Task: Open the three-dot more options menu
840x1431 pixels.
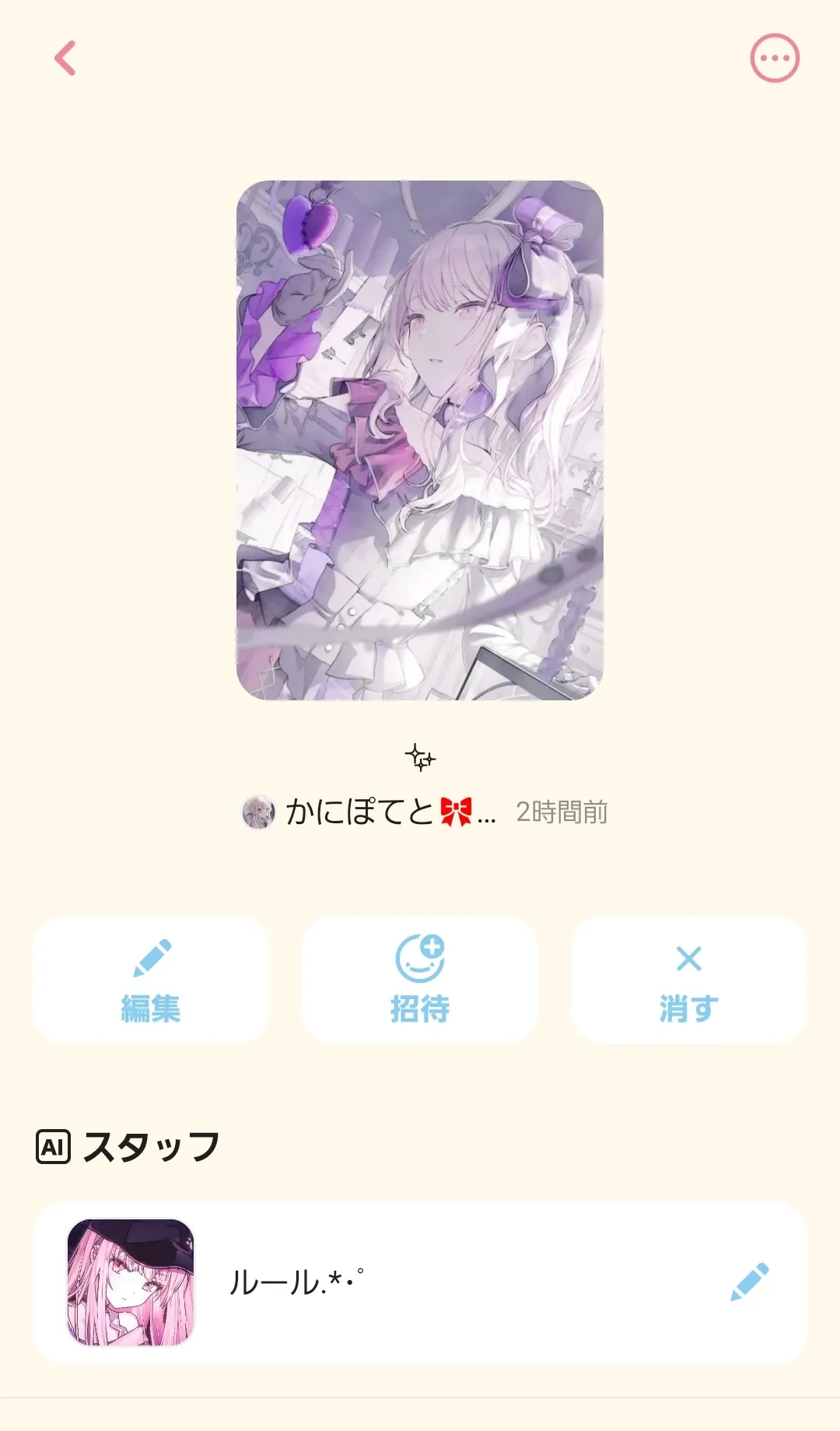Action: click(775, 58)
